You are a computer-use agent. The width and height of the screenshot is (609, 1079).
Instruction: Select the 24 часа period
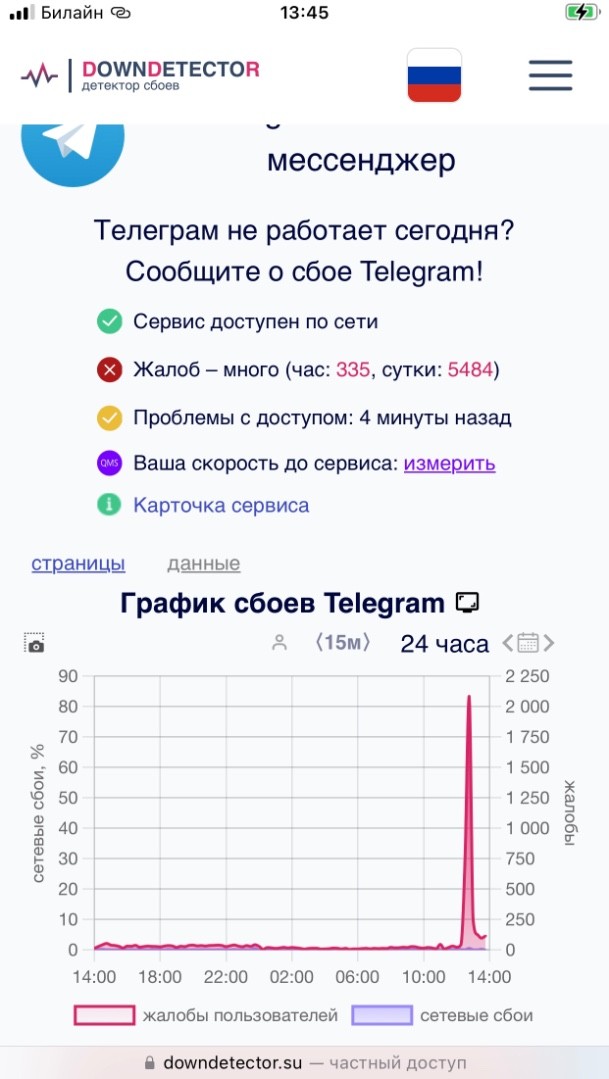pyautogui.click(x=445, y=644)
